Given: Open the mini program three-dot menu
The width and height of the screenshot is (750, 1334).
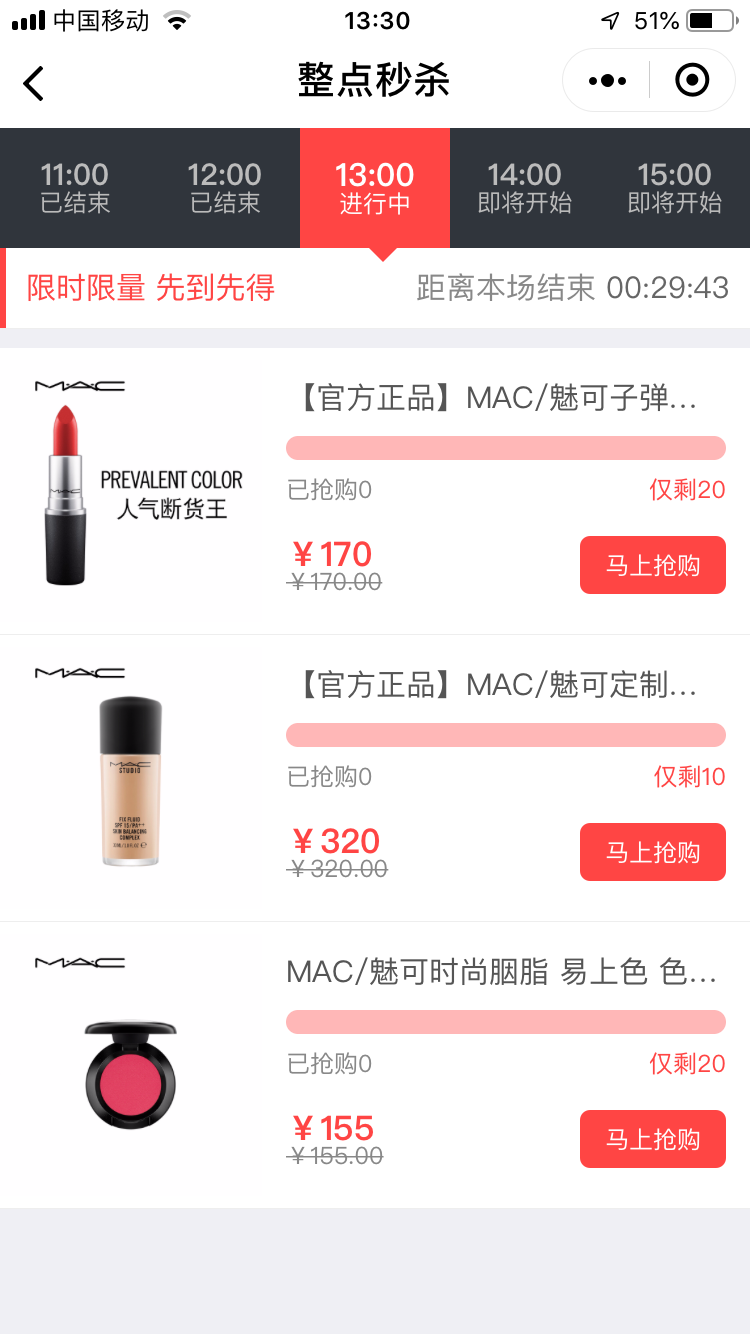Looking at the screenshot, I should [607, 80].
